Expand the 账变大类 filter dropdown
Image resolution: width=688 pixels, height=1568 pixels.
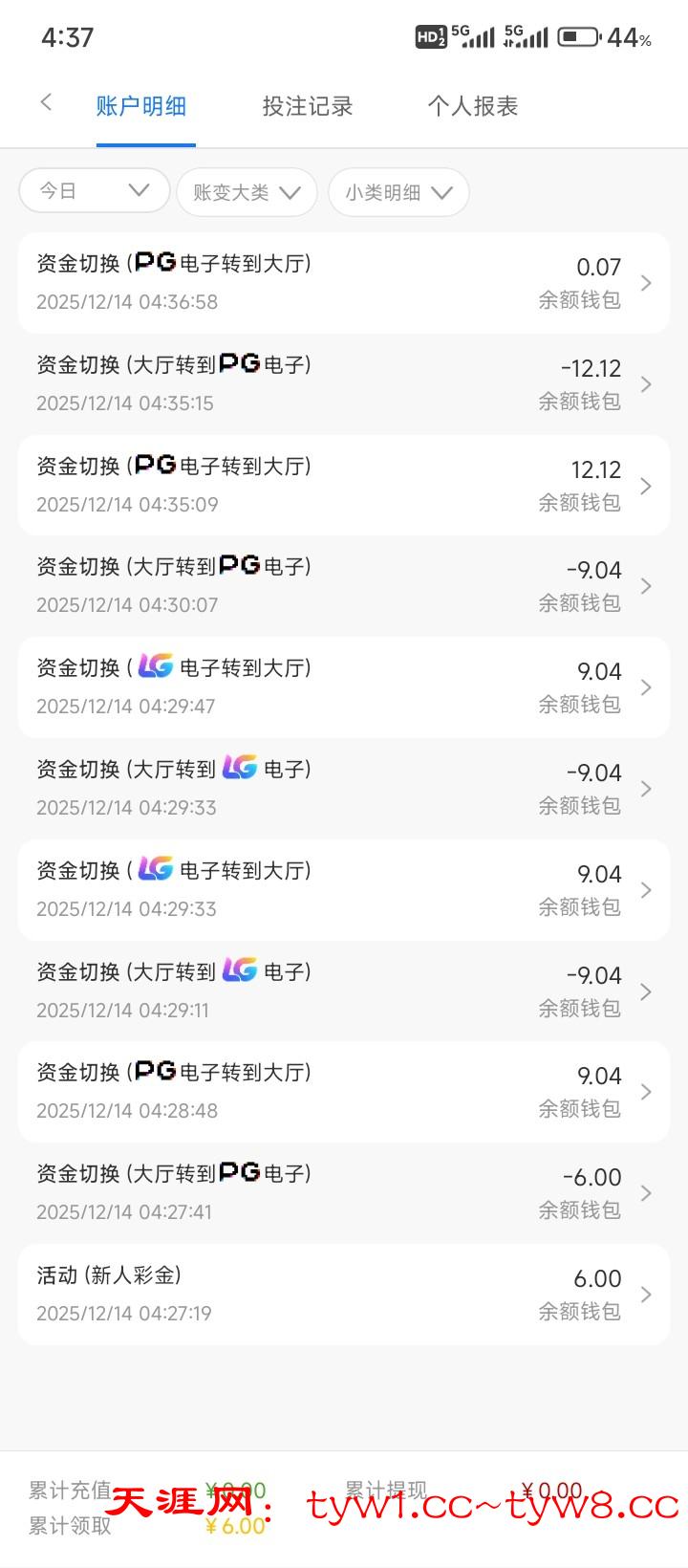247,192
